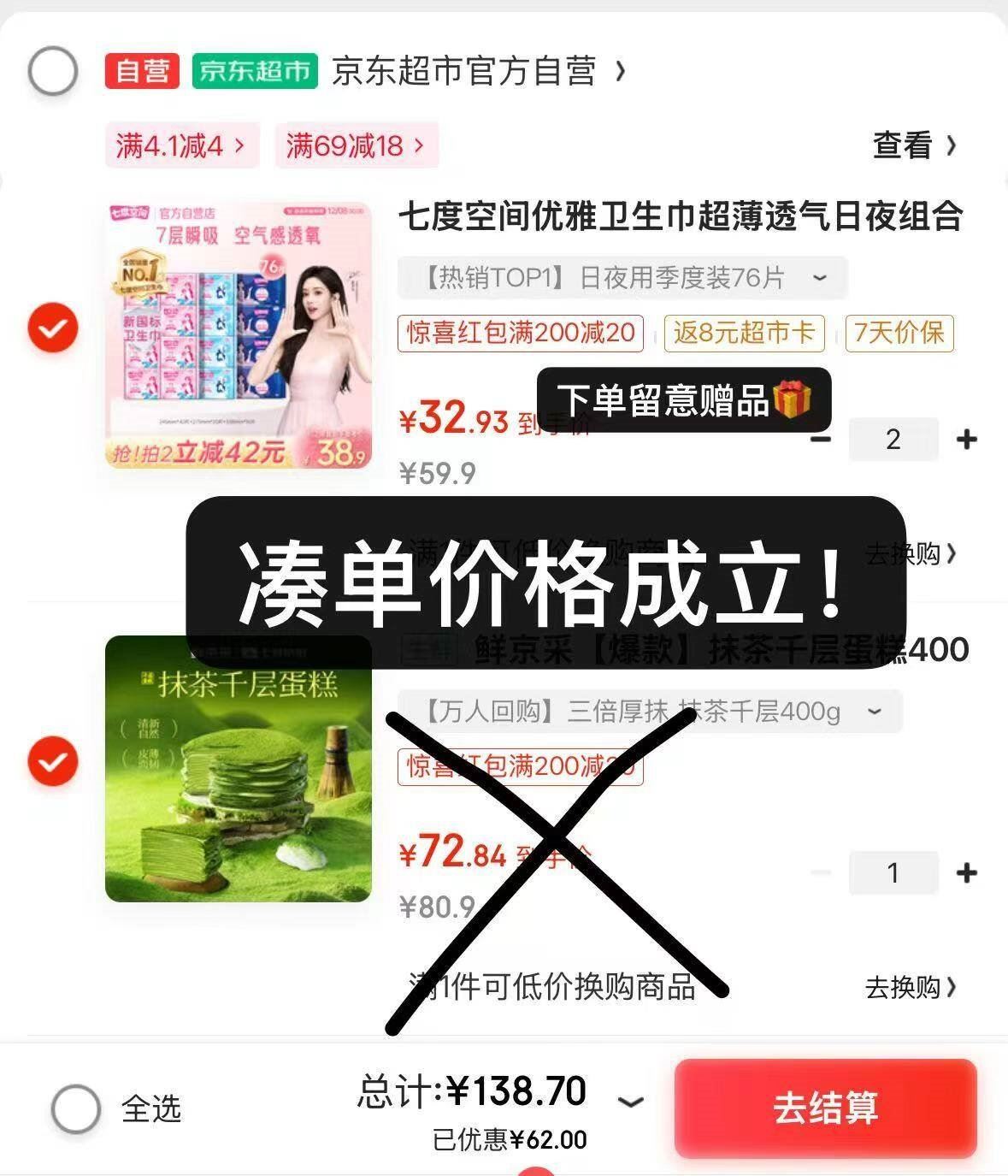Proceed to checkout with 去结算

click(x=825, y=1108)
